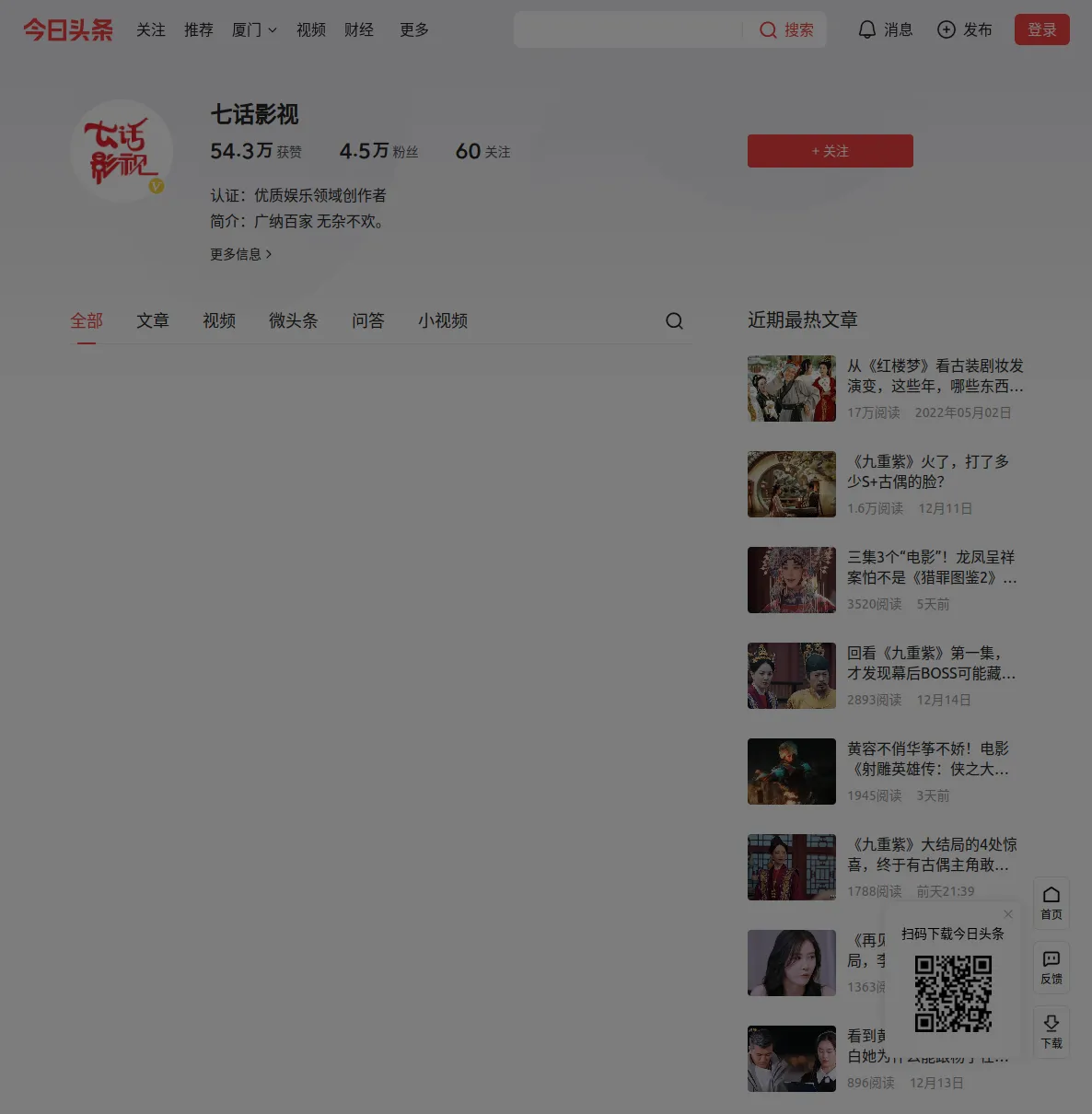
Task: Switch to the 视频 profile tab
Action: pyautogui.click(x=219, y=320)
